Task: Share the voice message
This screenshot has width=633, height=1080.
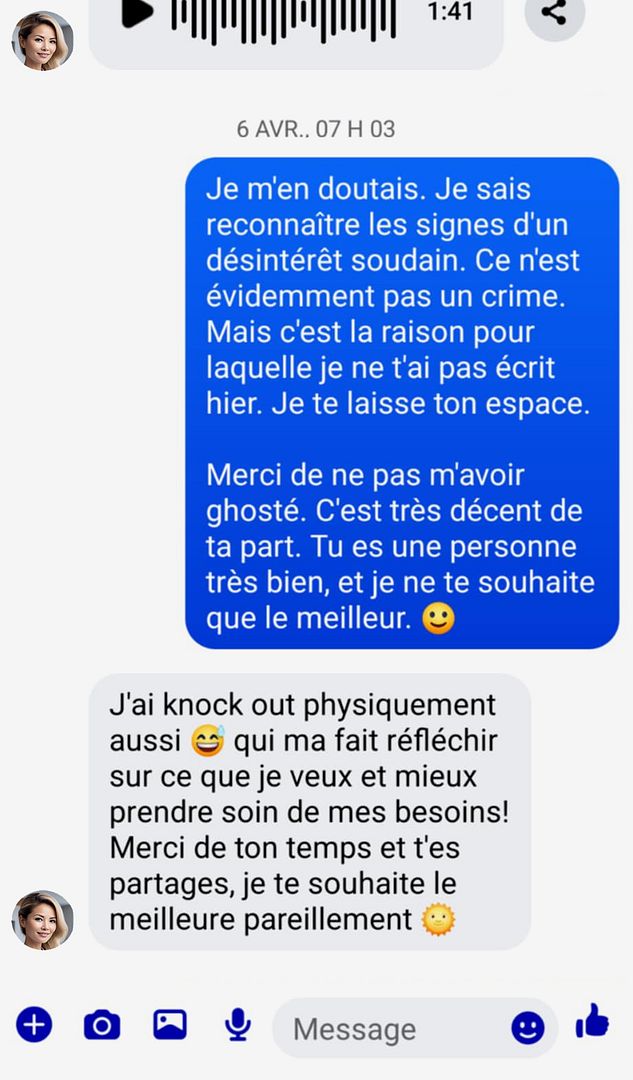Action: pos(554,13)
